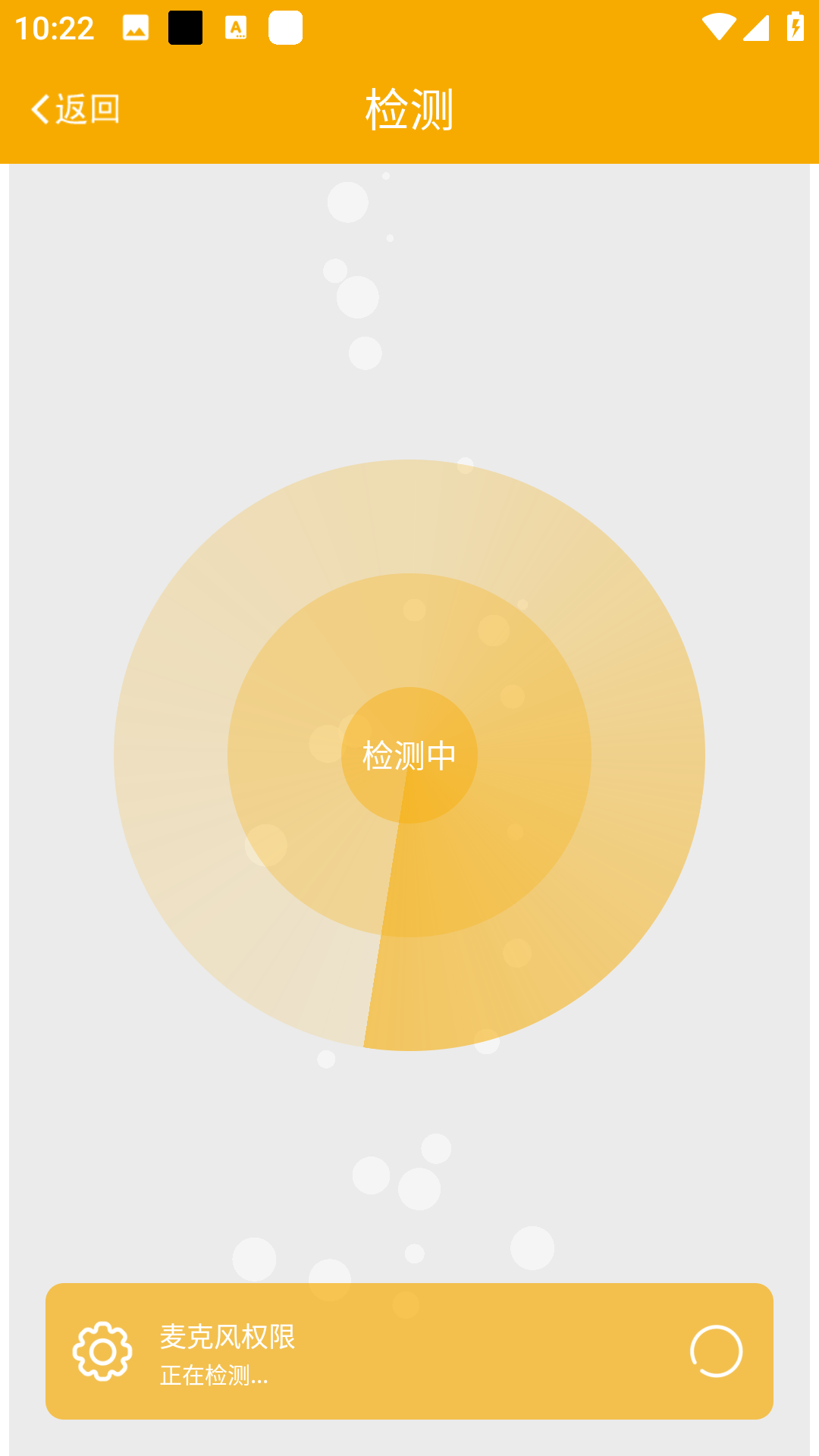Go back using the 返回 button
The height and width of the screenshot is (1456, 819).
pyautogui.click(x=76, y=109)
